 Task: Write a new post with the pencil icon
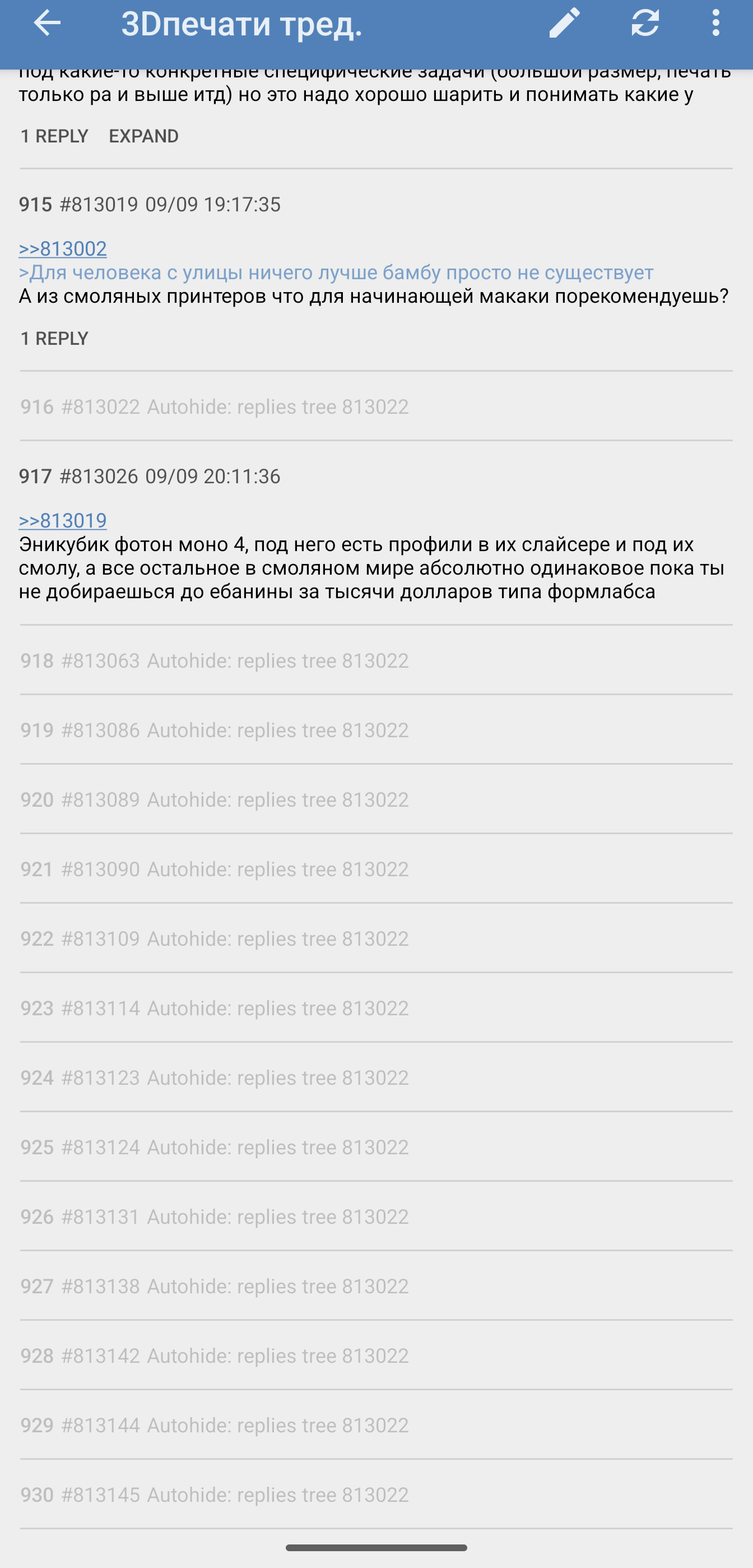tap(564, 24)
